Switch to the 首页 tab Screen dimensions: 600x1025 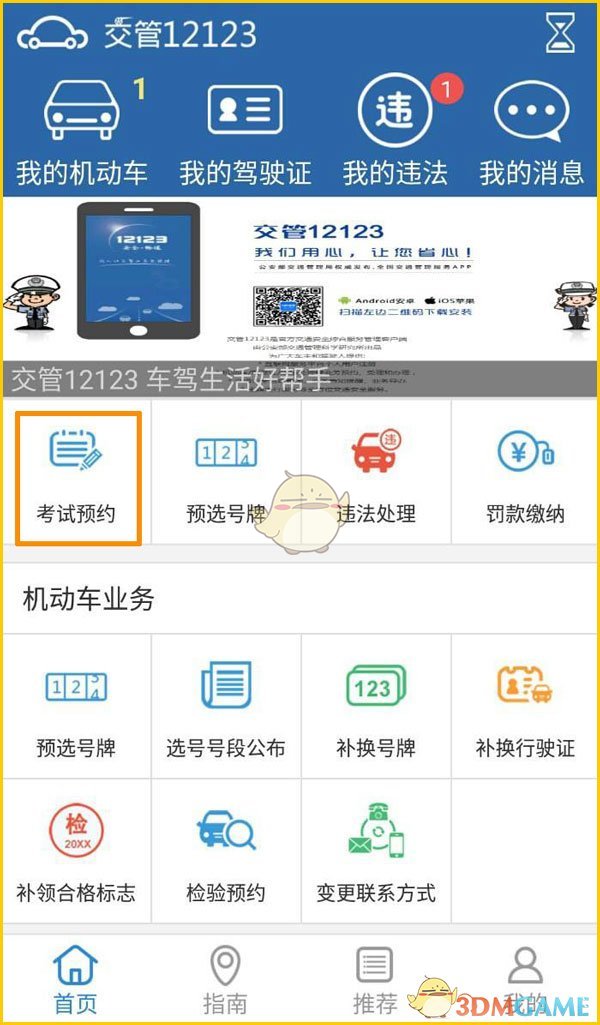pyautogui.click(x=75, y=979)
